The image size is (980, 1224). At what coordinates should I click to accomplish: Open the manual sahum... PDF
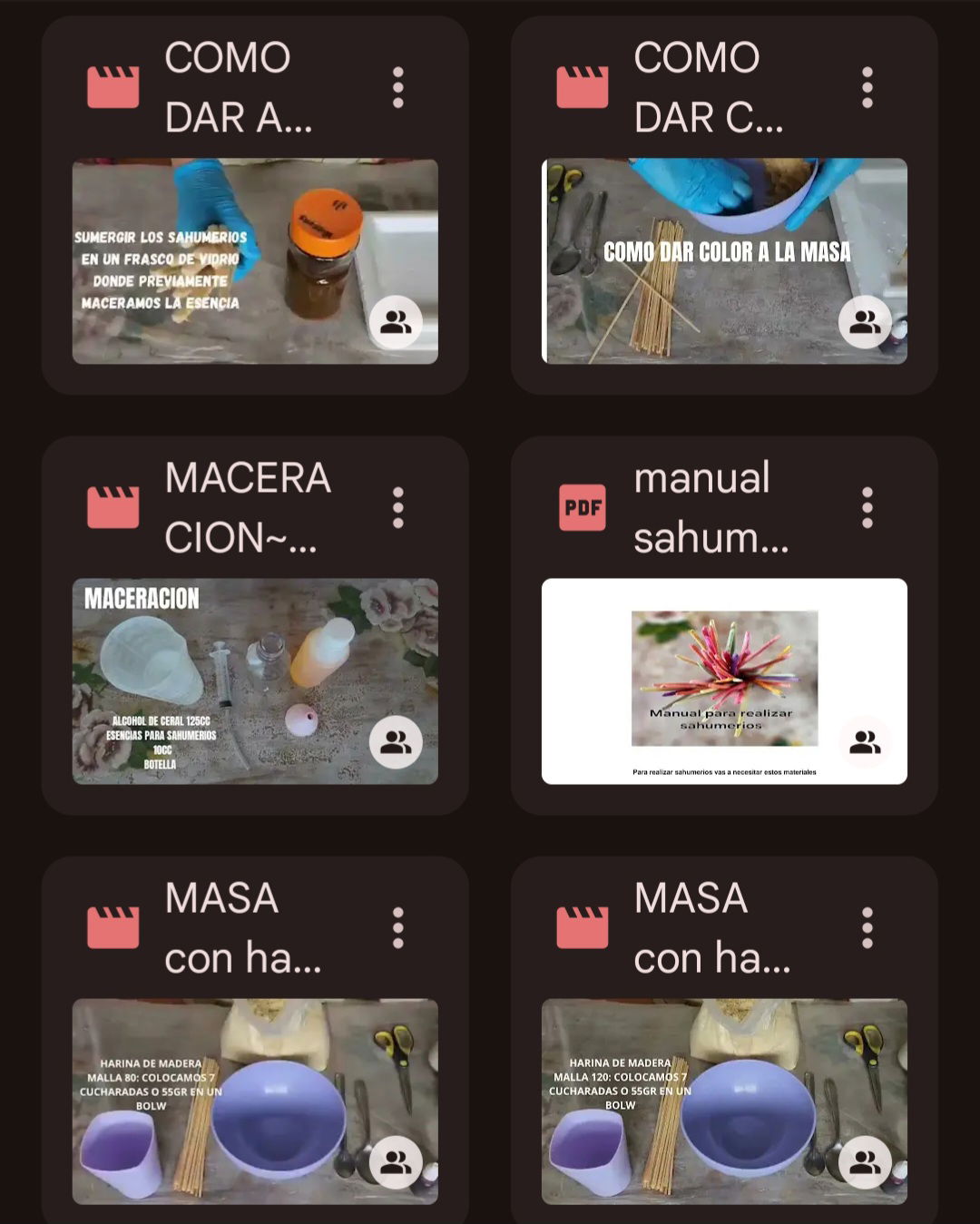723,681
